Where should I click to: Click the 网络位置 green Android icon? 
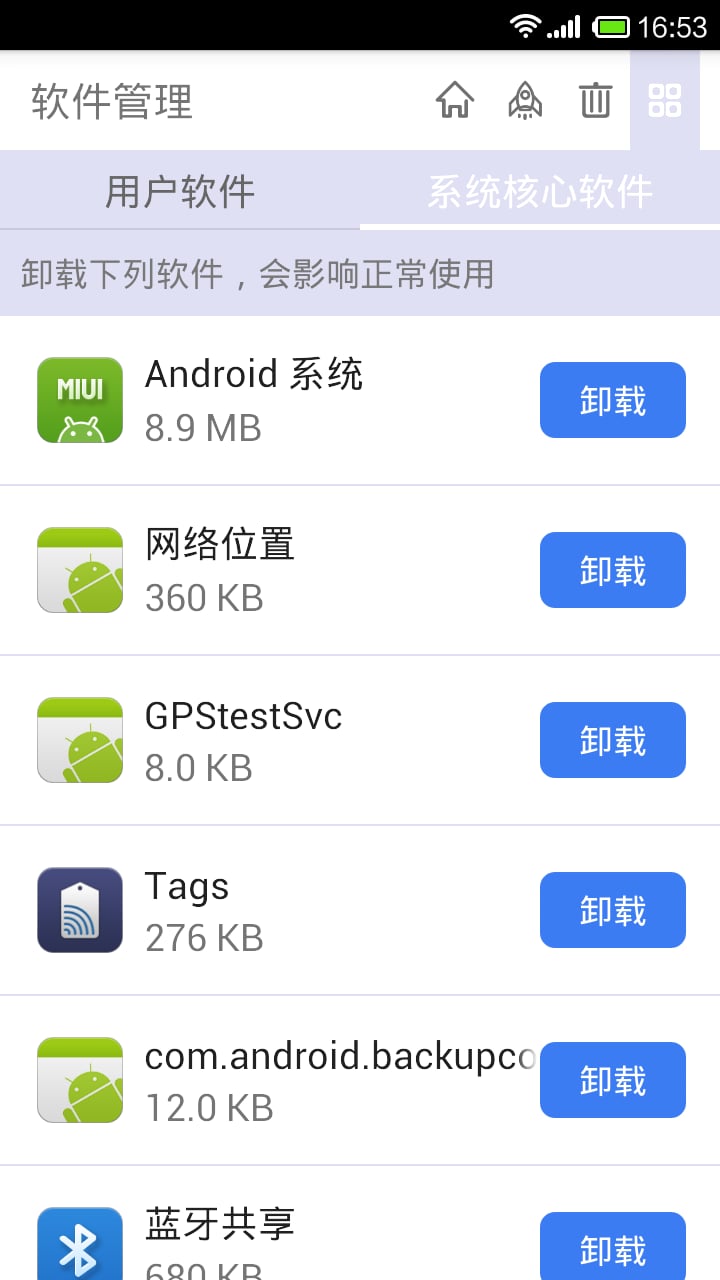pos(80,570)
